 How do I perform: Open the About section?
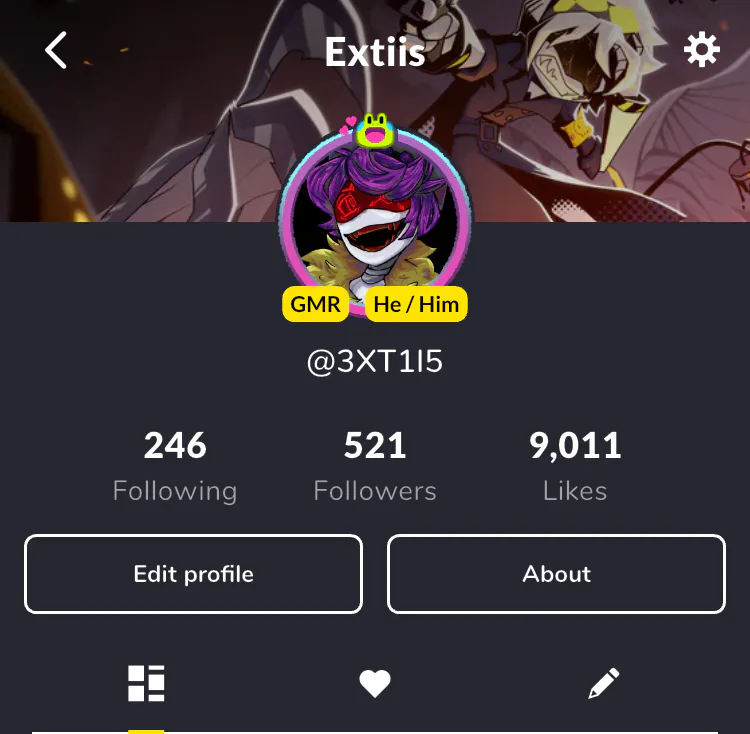click(x=556, y=574)
